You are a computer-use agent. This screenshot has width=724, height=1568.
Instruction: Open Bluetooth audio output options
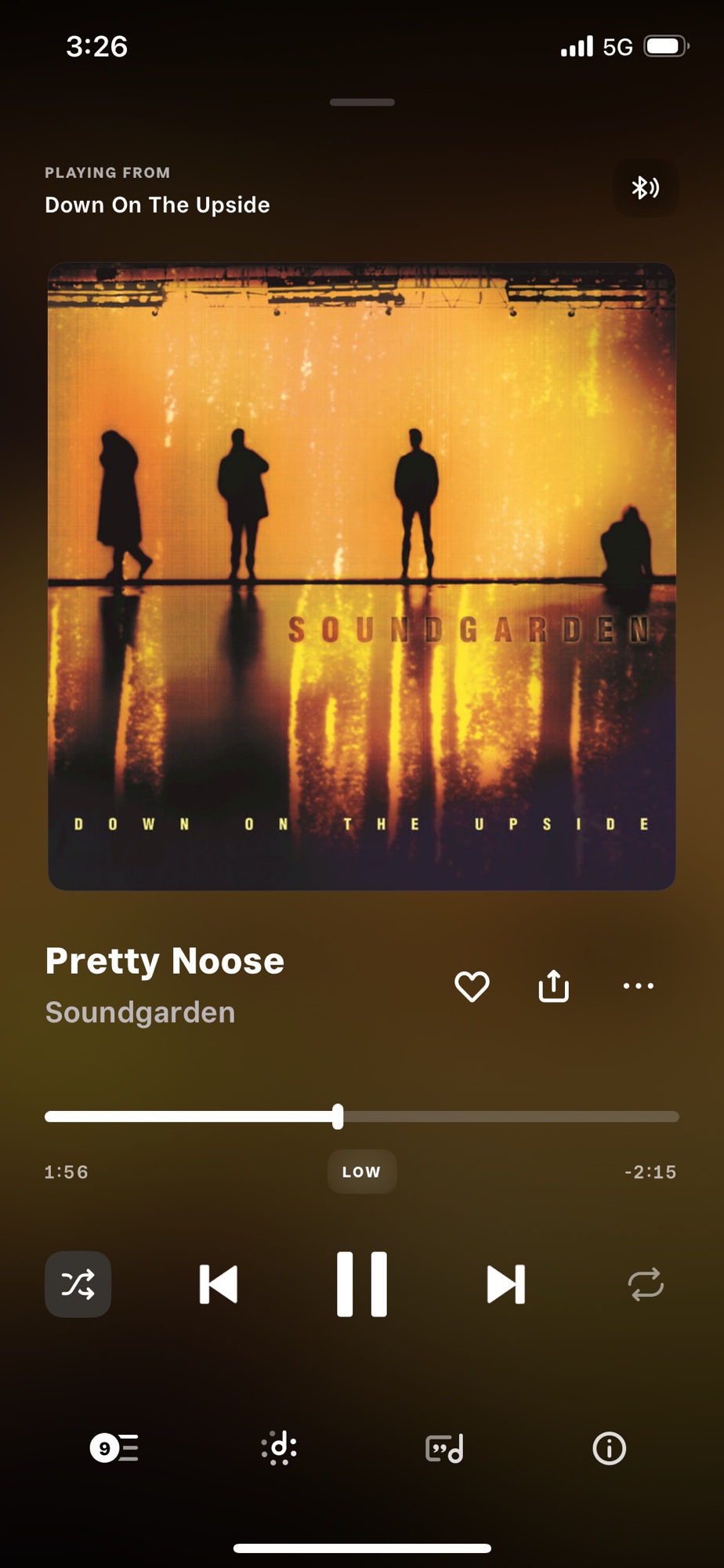(x=646, y=188)
